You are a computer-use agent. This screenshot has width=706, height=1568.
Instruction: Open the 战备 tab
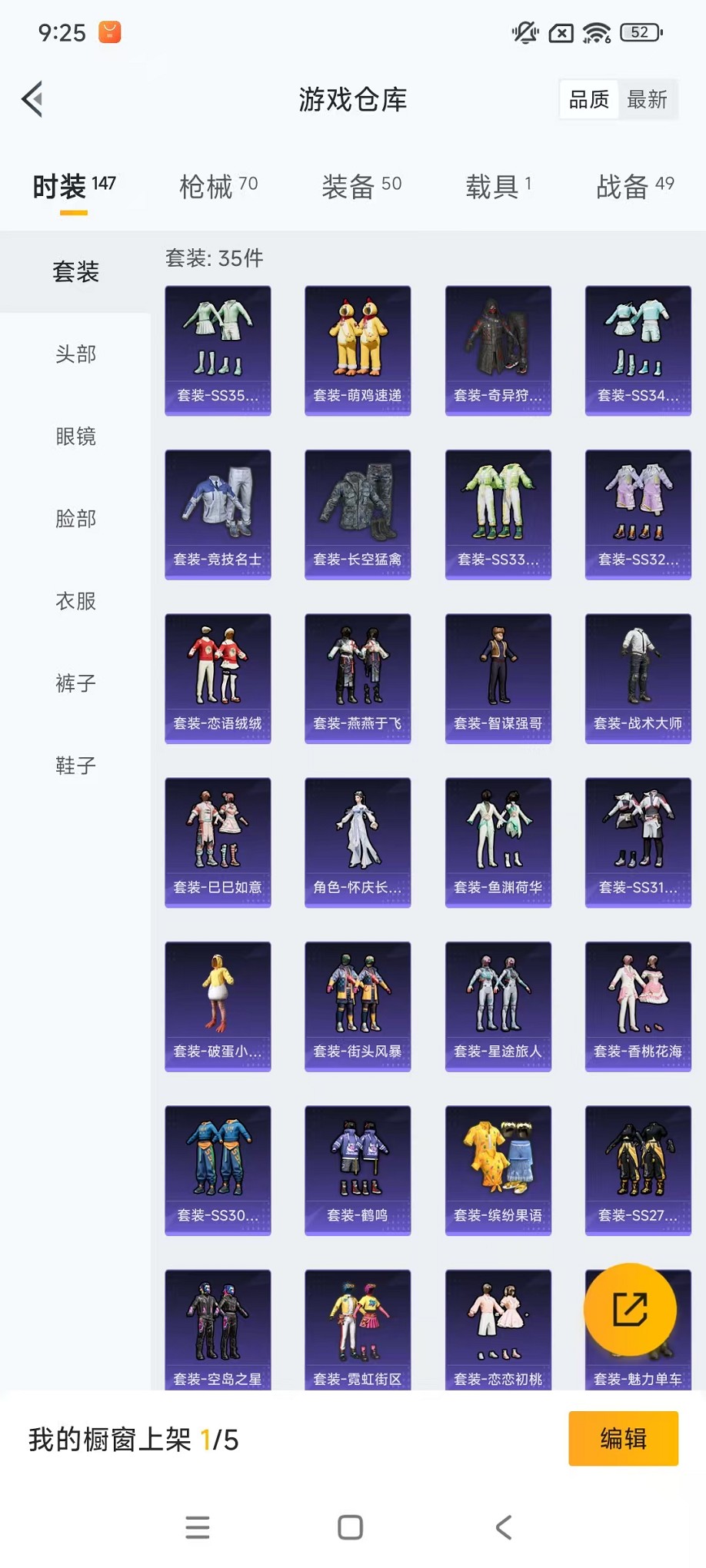[635, 186]
